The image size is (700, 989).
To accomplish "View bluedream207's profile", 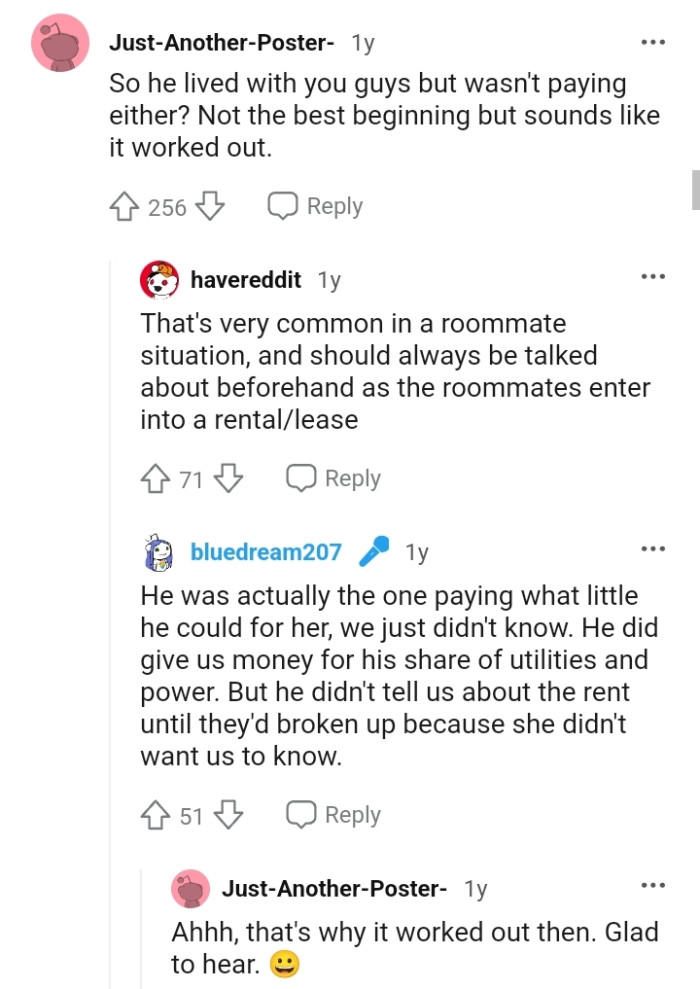I will pyautogui.click(x=265, y=552).
